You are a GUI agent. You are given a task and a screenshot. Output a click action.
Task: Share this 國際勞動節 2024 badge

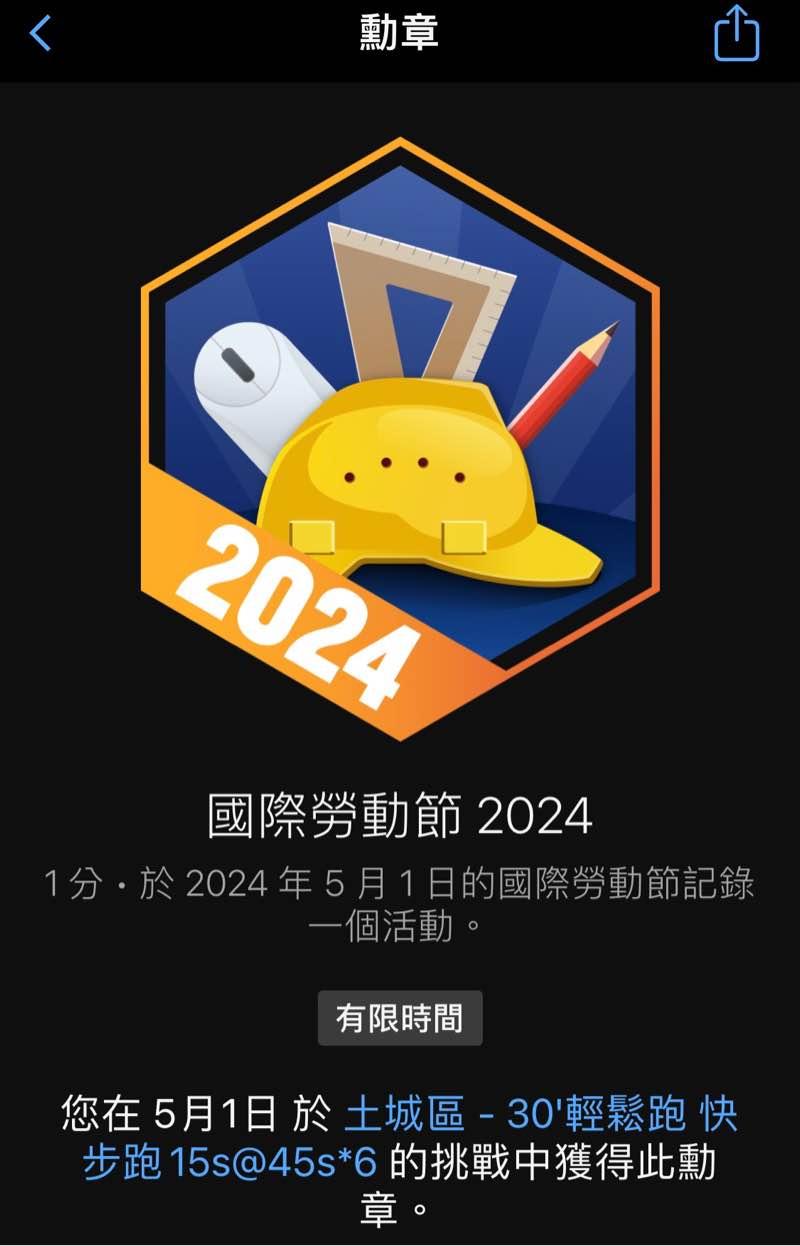737,34
